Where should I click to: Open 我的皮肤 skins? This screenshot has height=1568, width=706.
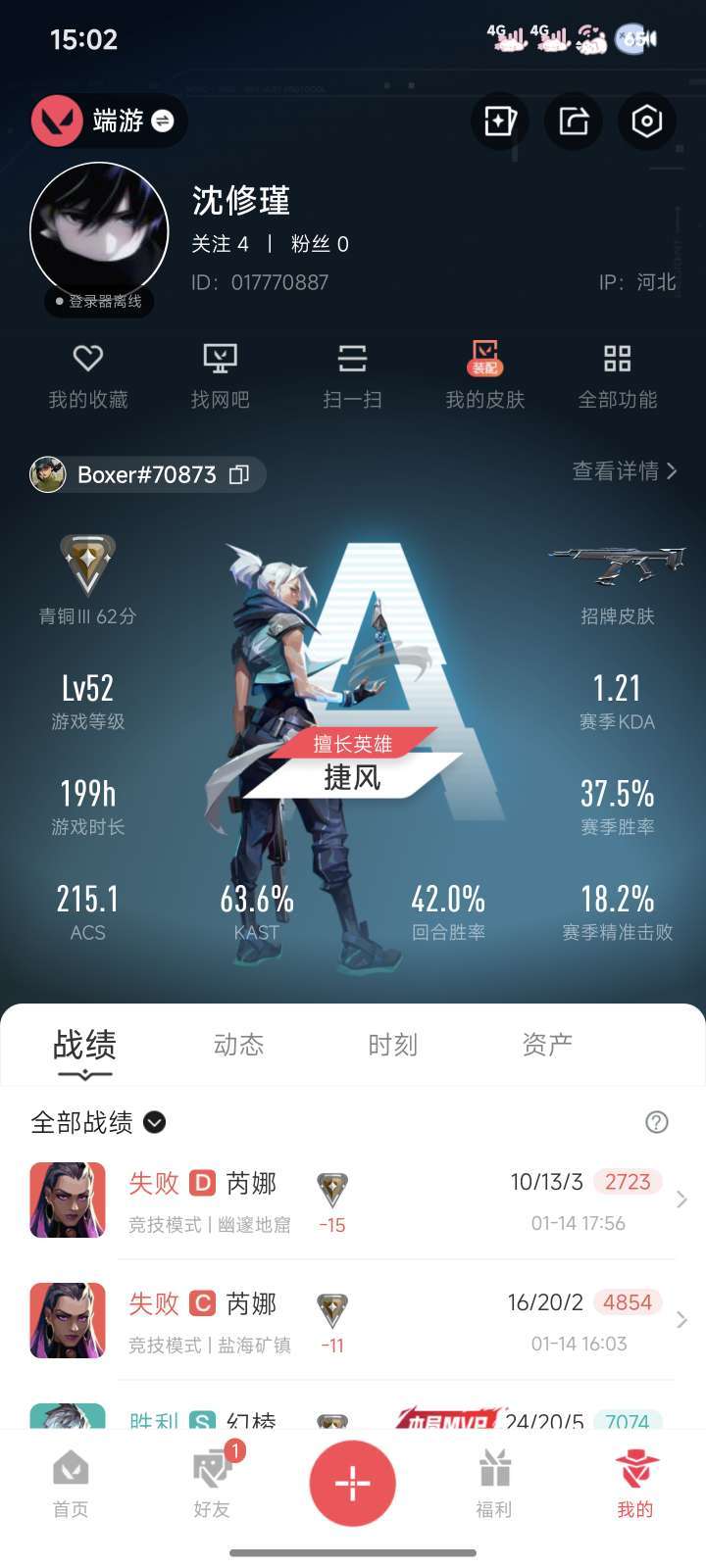point(484,375)
